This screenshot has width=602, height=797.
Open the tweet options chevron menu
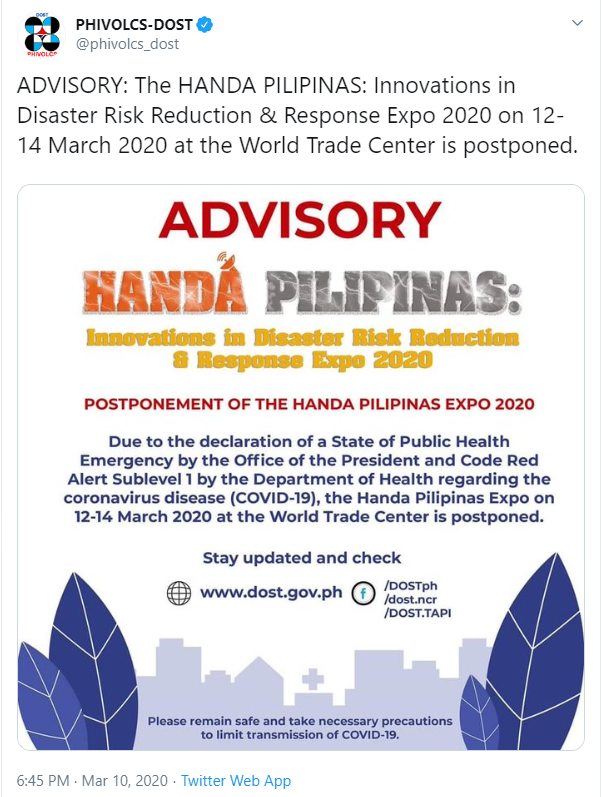coord(577,22)
